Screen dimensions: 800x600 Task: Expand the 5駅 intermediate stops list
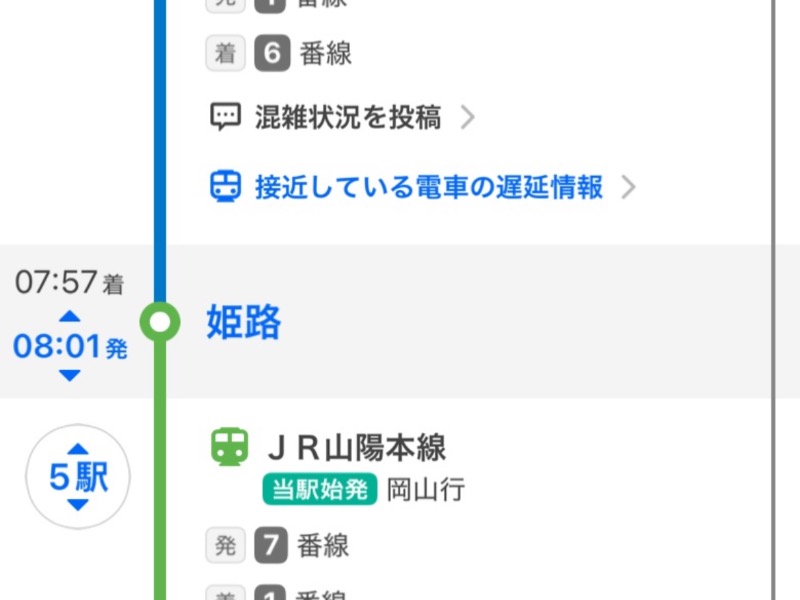tap(78, 477)
